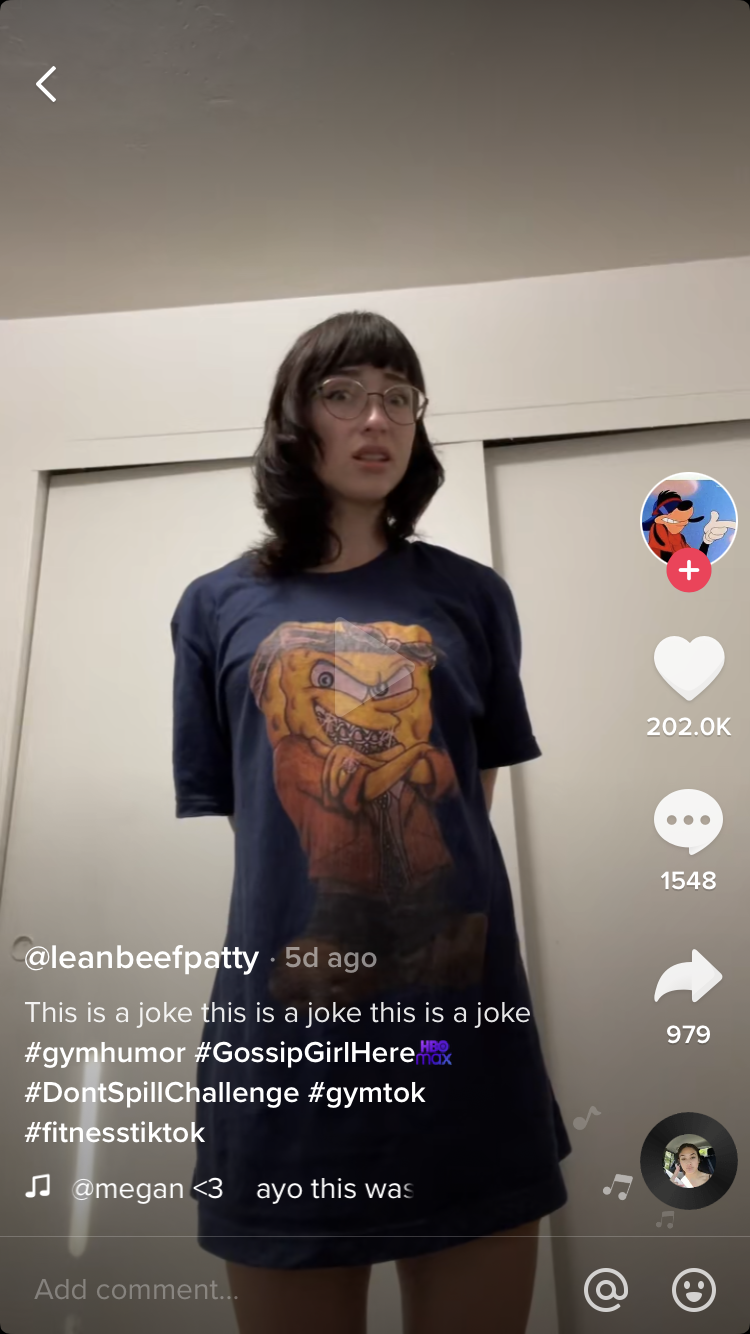Image resolution: width=750 pixels, height=1334 pixels.
Task: Open the #gymhumor hashtag
Action: click(x=105, y=1052)
